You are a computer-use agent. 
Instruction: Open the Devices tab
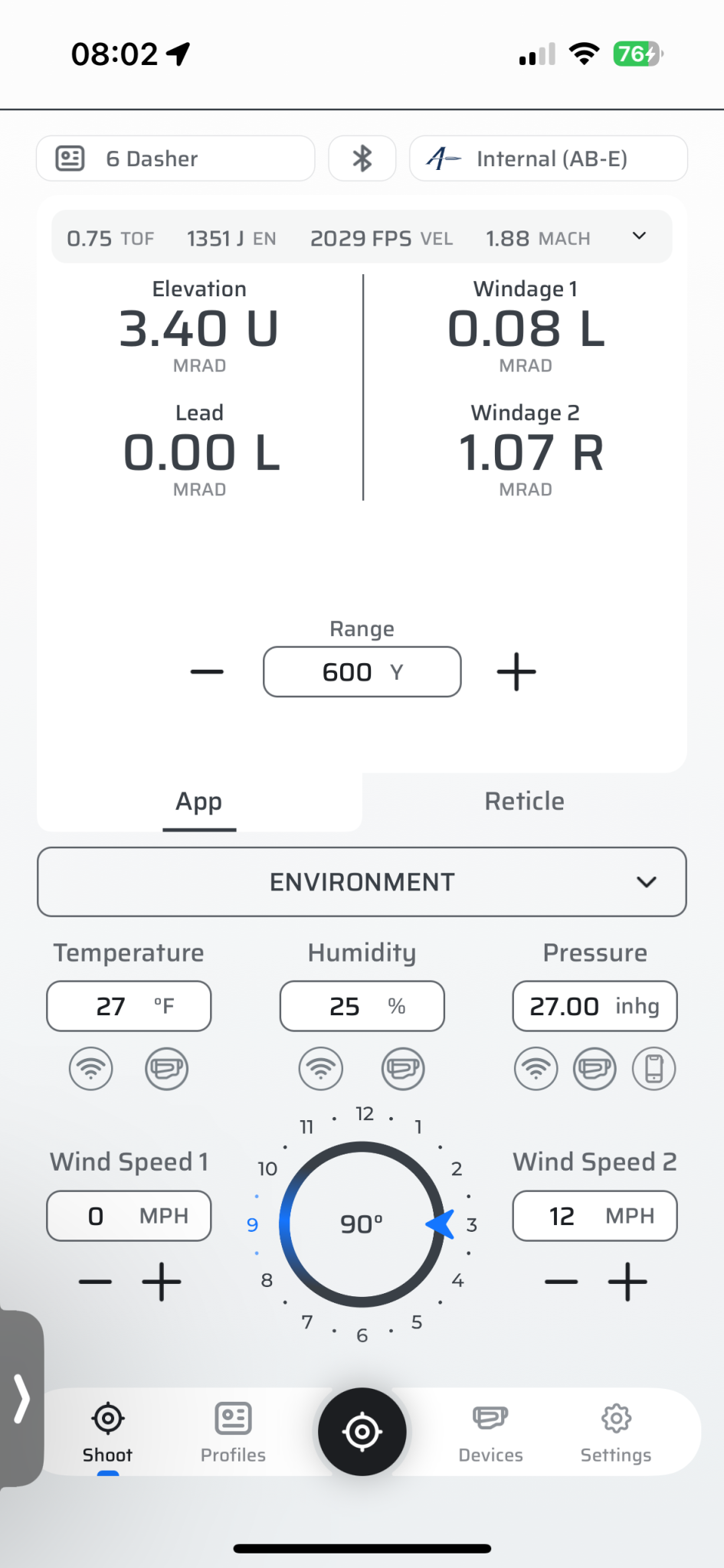pos(490,1433)
